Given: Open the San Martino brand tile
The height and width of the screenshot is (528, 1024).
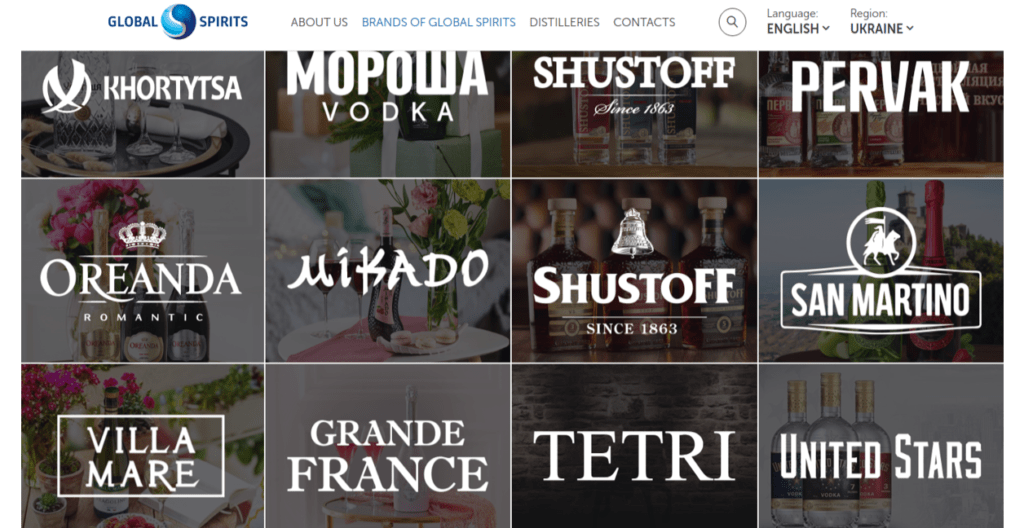Looking at the screenshot, I should pos(880,270).
